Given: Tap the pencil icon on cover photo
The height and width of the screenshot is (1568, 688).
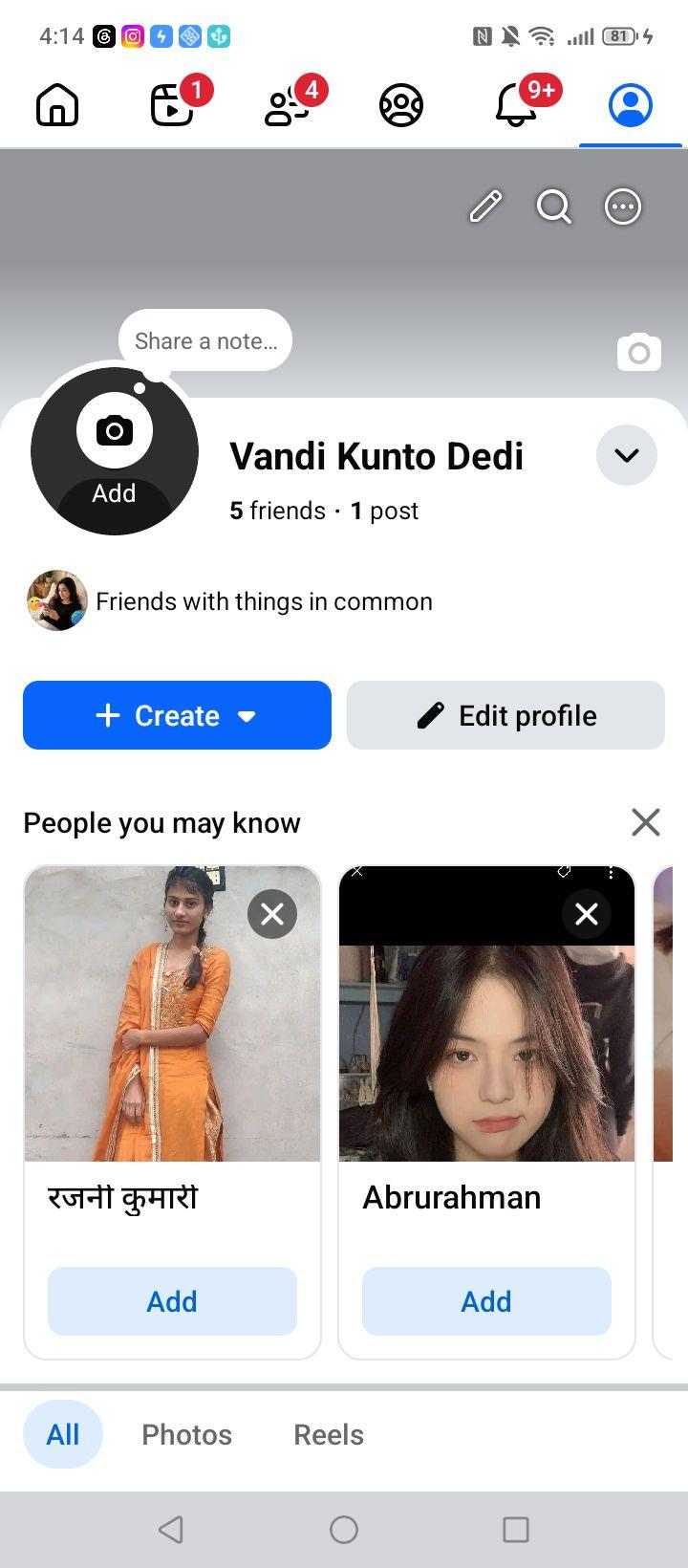Looking at the screenshot, I should pos(485,207).
